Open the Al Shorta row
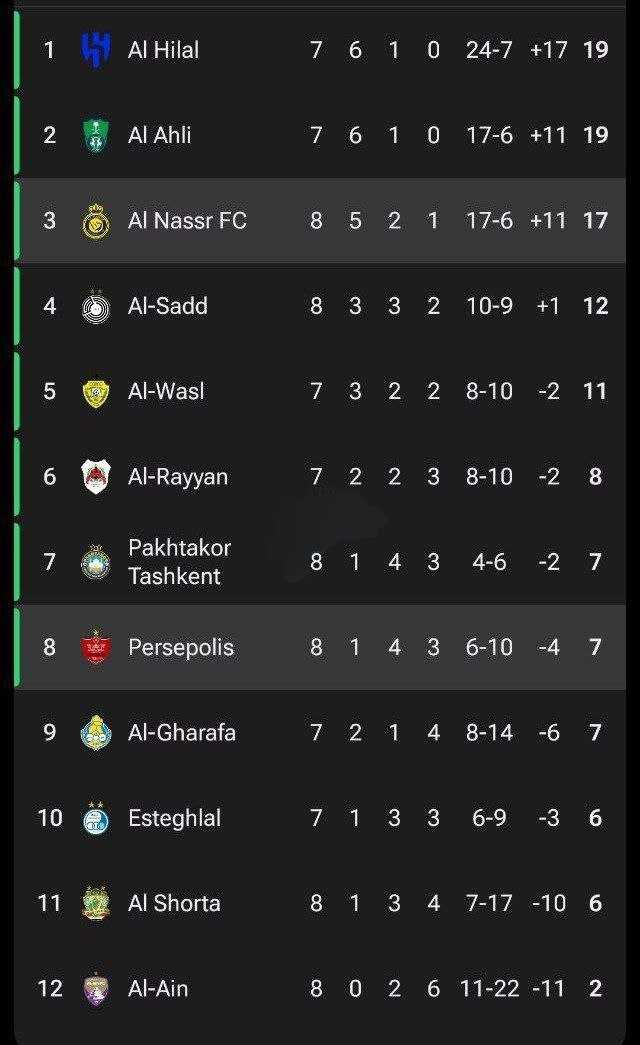The height and width of the screenshot is (1045, 640). click(320, 903)
